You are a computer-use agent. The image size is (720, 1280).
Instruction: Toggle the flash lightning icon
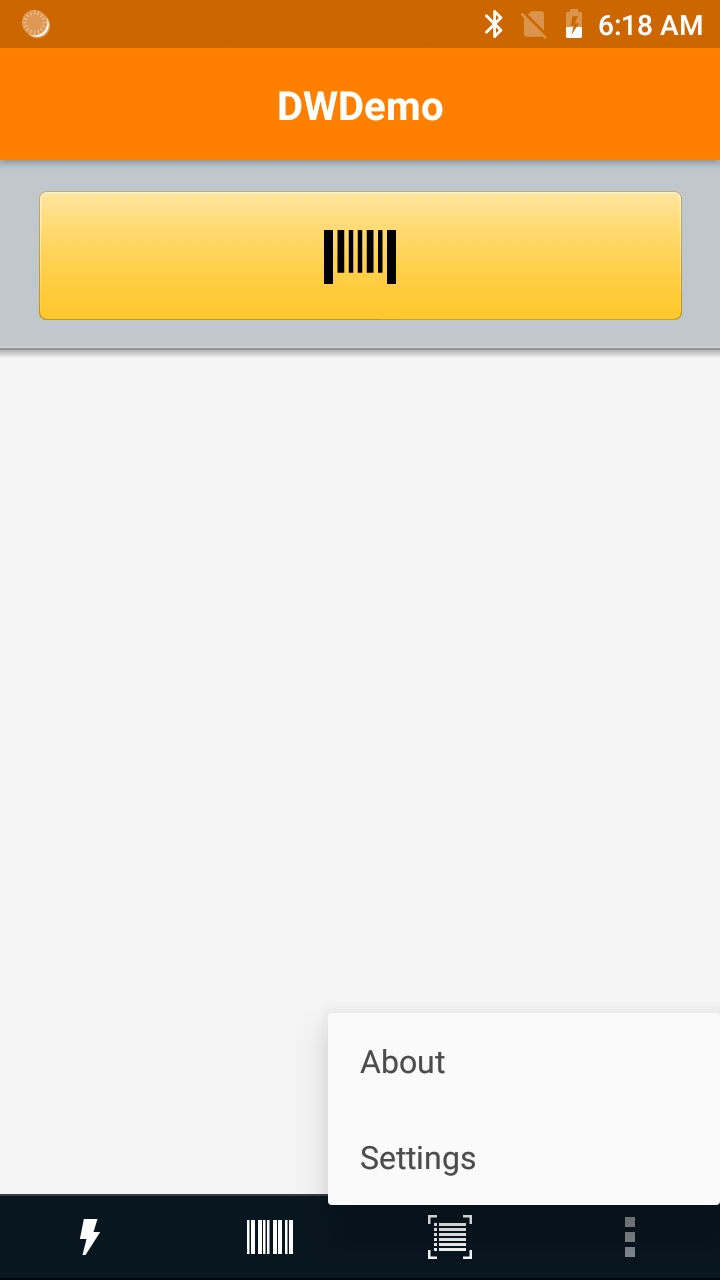pos(90,1237)
